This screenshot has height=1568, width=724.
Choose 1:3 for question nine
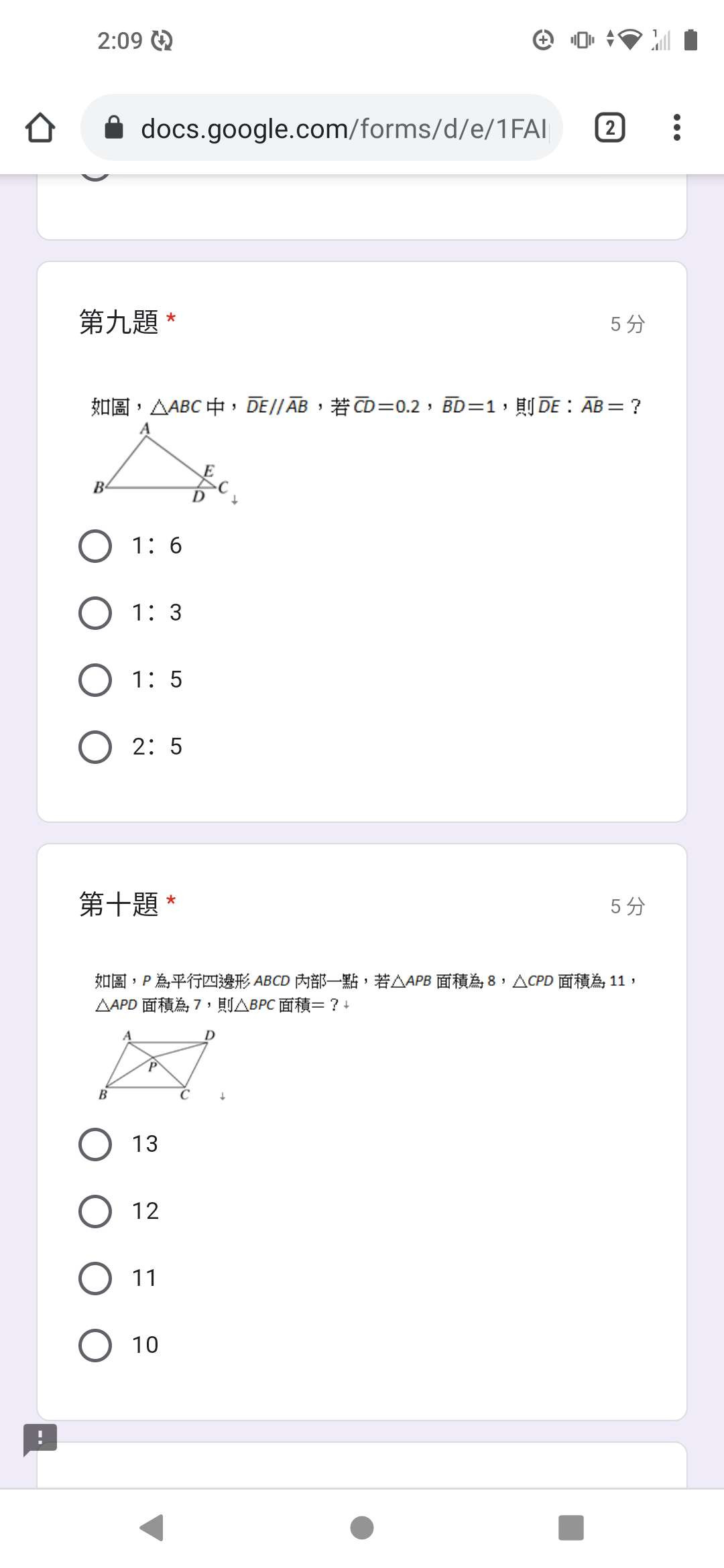coord(95,612)
